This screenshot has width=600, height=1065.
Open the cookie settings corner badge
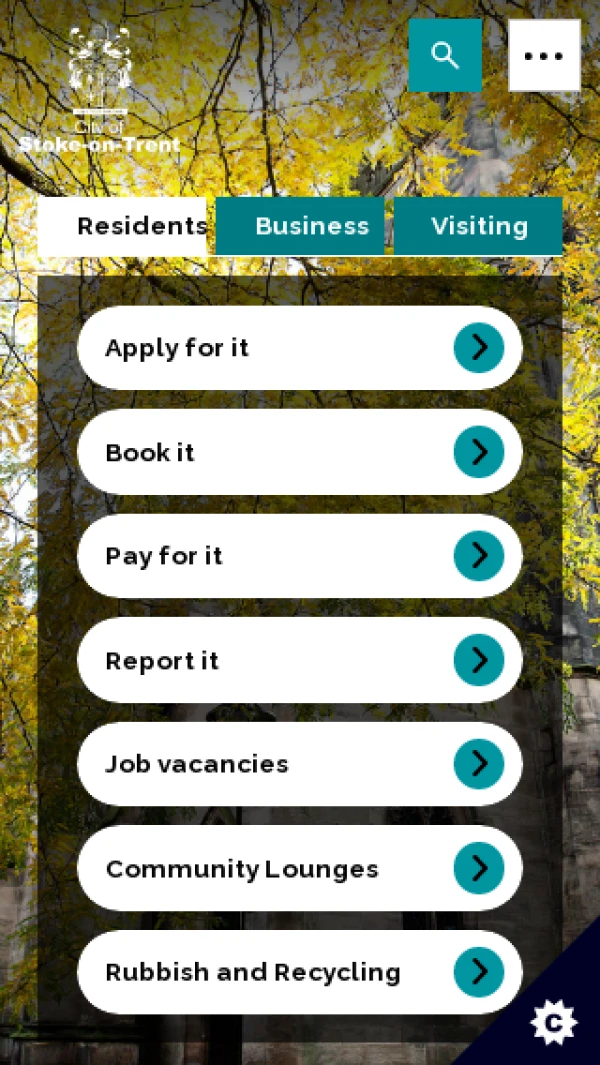[554, 1022]
